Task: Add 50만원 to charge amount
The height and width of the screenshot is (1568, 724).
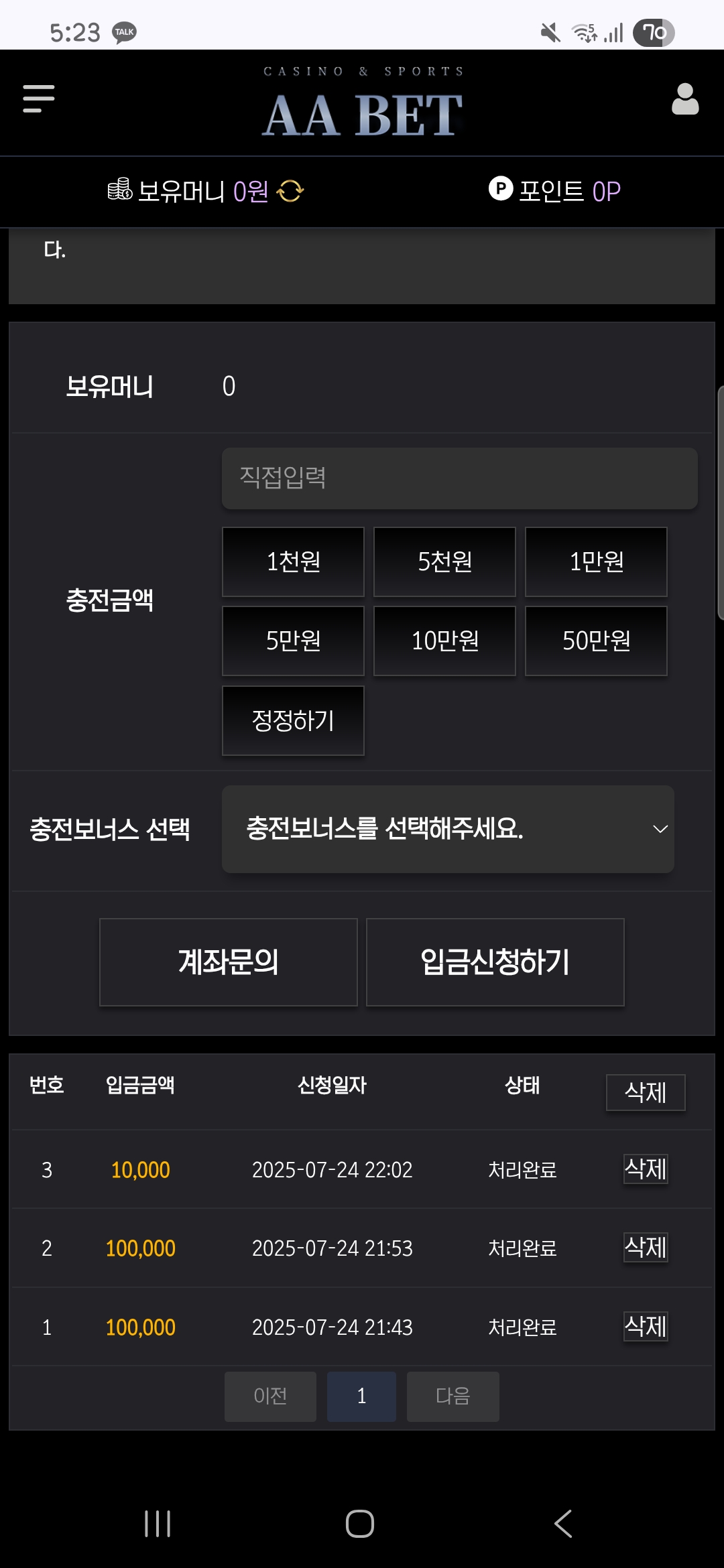Action: 596,641
